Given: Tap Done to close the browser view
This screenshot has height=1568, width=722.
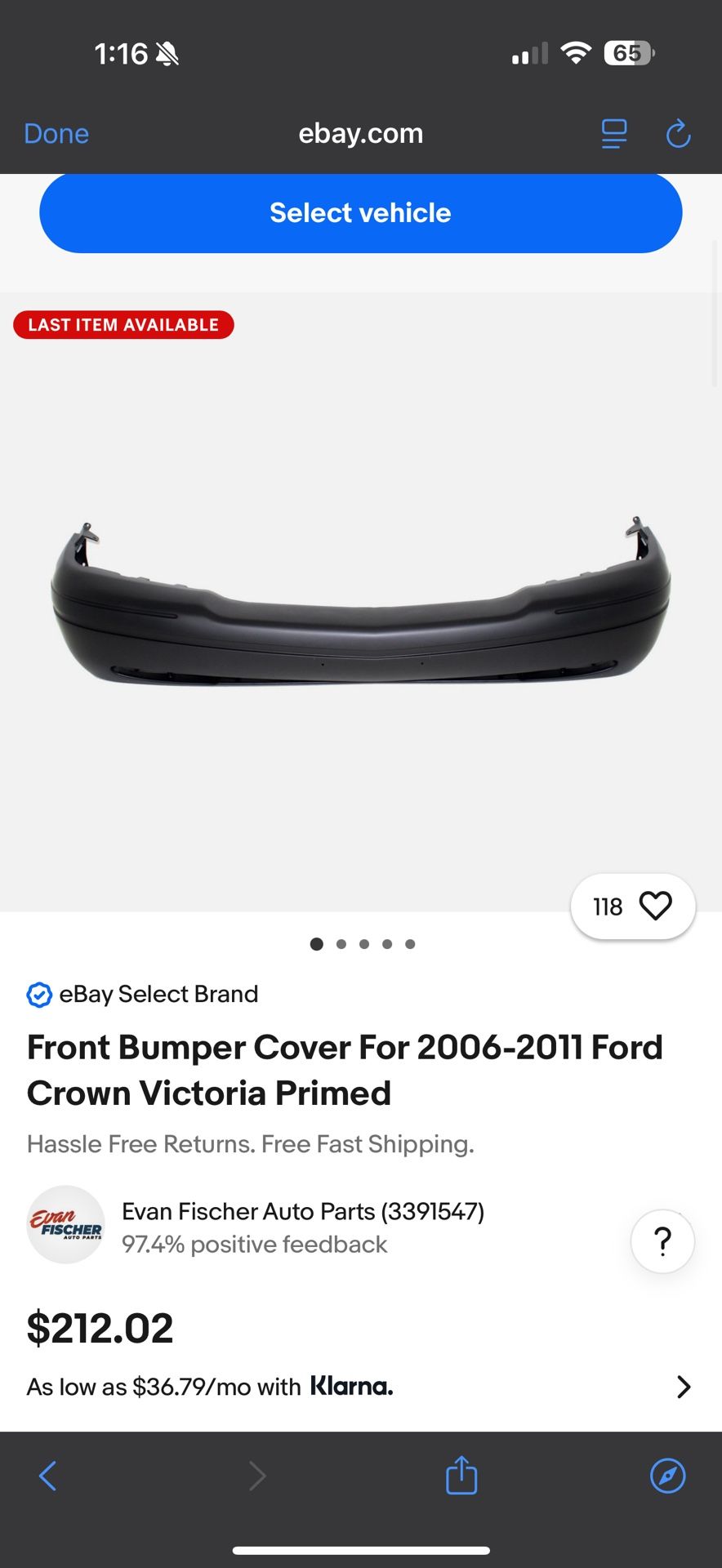Looking at the screenshot, I should coord(55,133).
